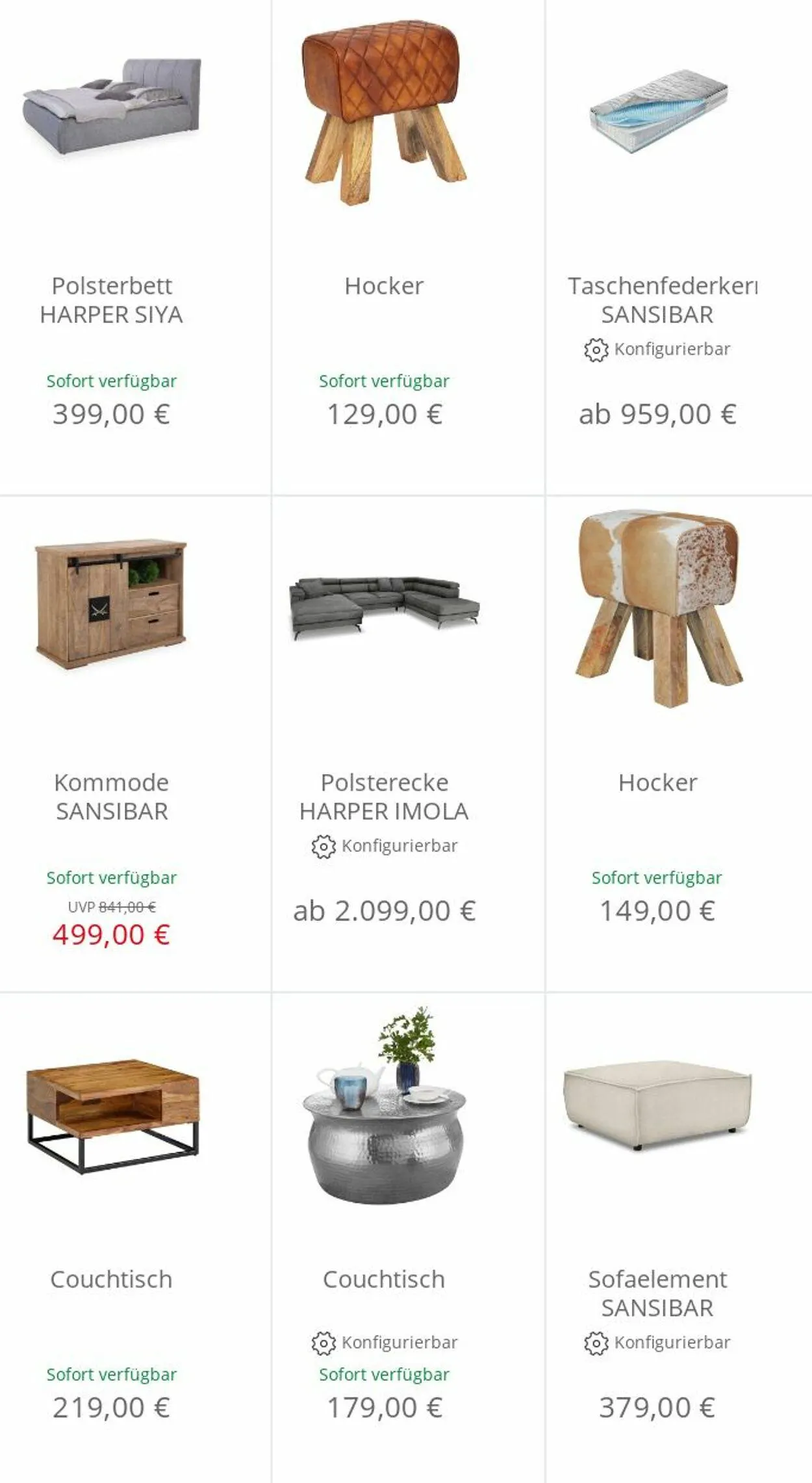Select the Sofaelement SANSIBAR product
This screenshot has width=812, height=1483.
pyautogui.click(x=679, y=1238)
